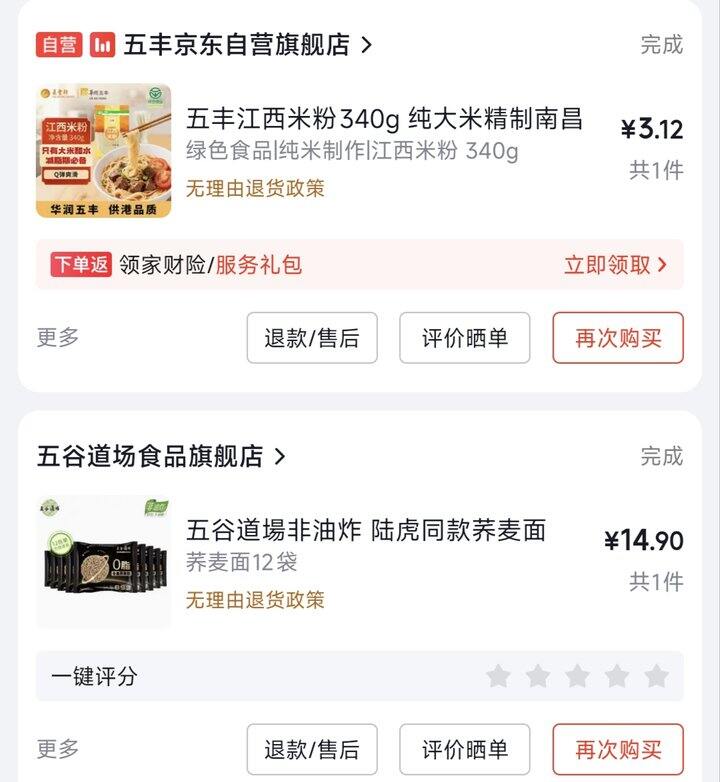Tap 更多 under the 五谷道场荞麦面 order
Image resolution: width=720 pixels, height=782 pixels.
pos(58,749)
